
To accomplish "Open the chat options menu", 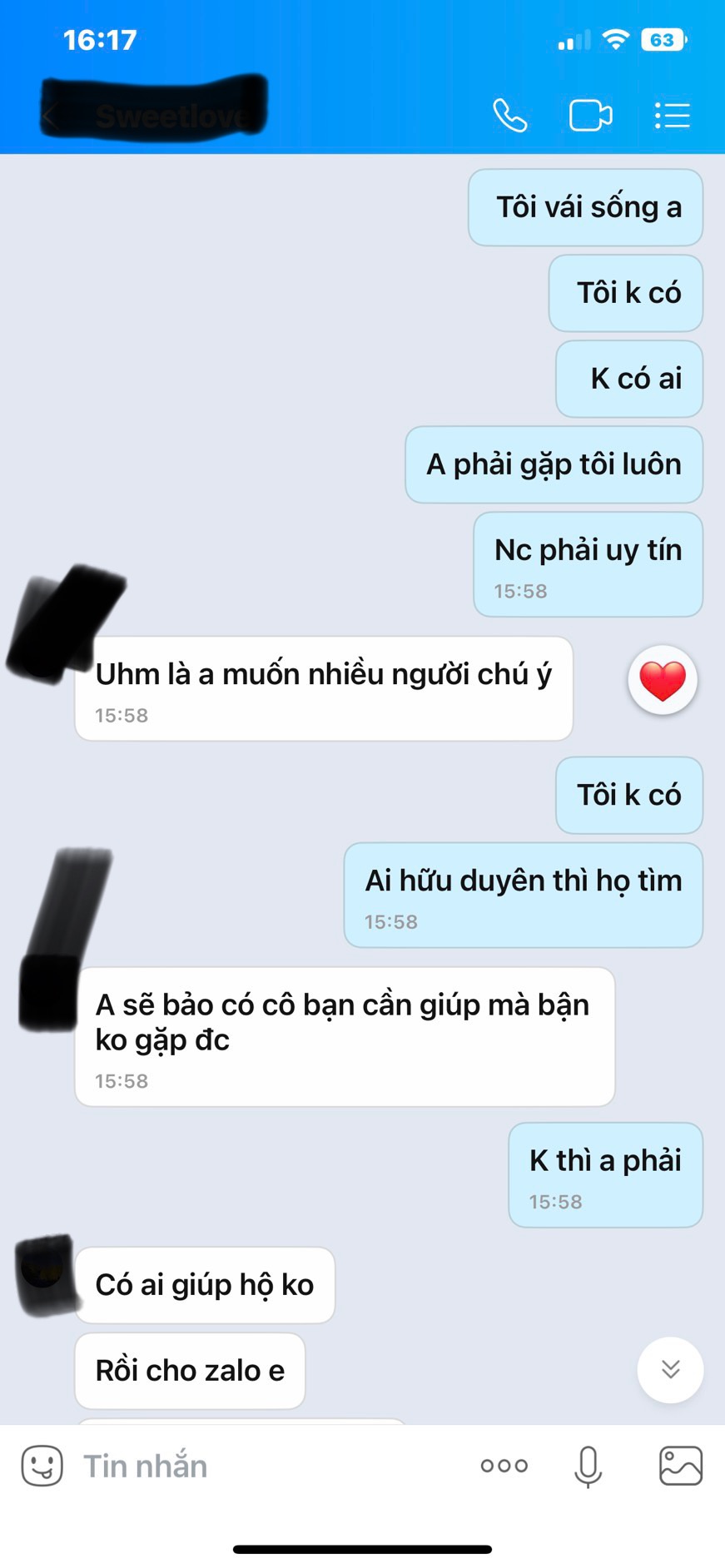I will pyautogui.click(x=672, y=116).
